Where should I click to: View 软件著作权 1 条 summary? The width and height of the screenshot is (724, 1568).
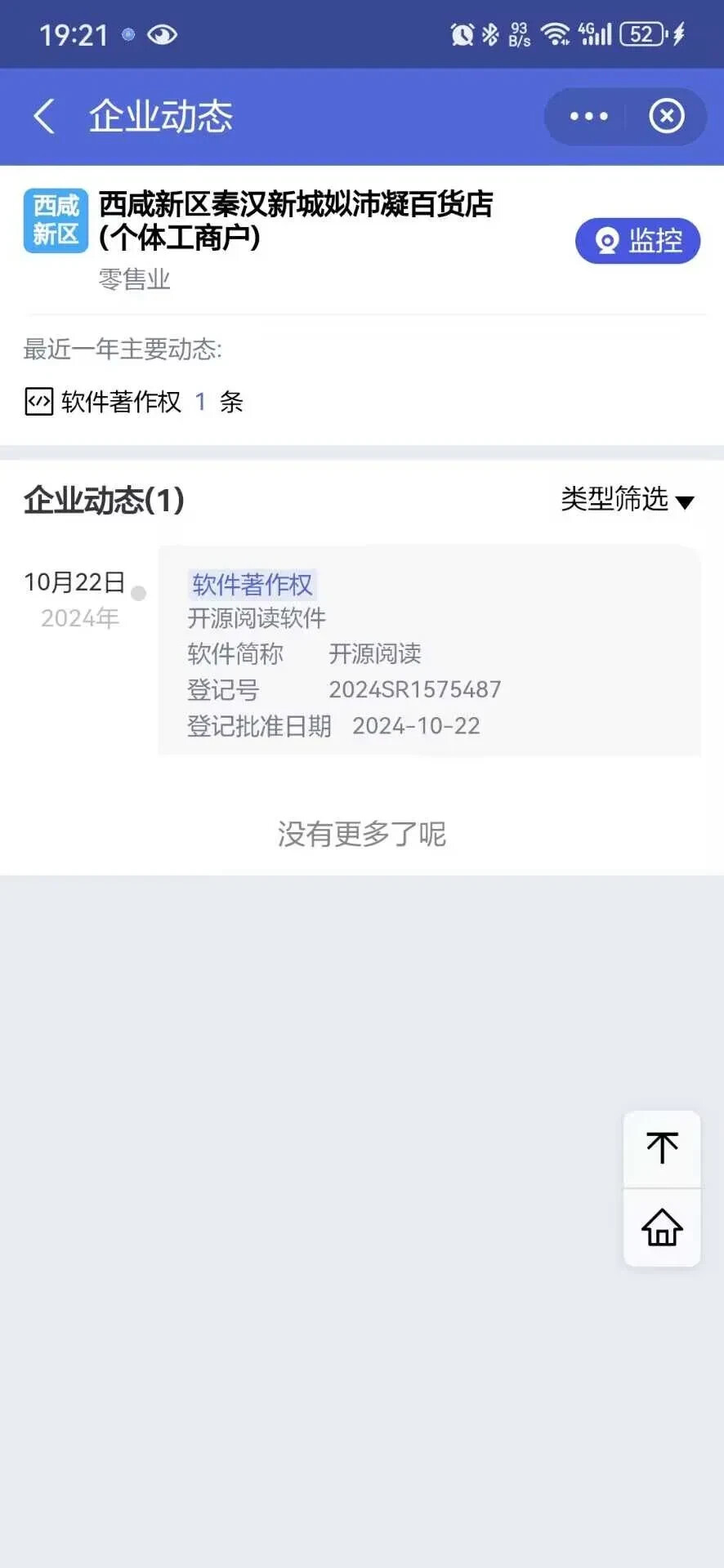click(135, 402)
